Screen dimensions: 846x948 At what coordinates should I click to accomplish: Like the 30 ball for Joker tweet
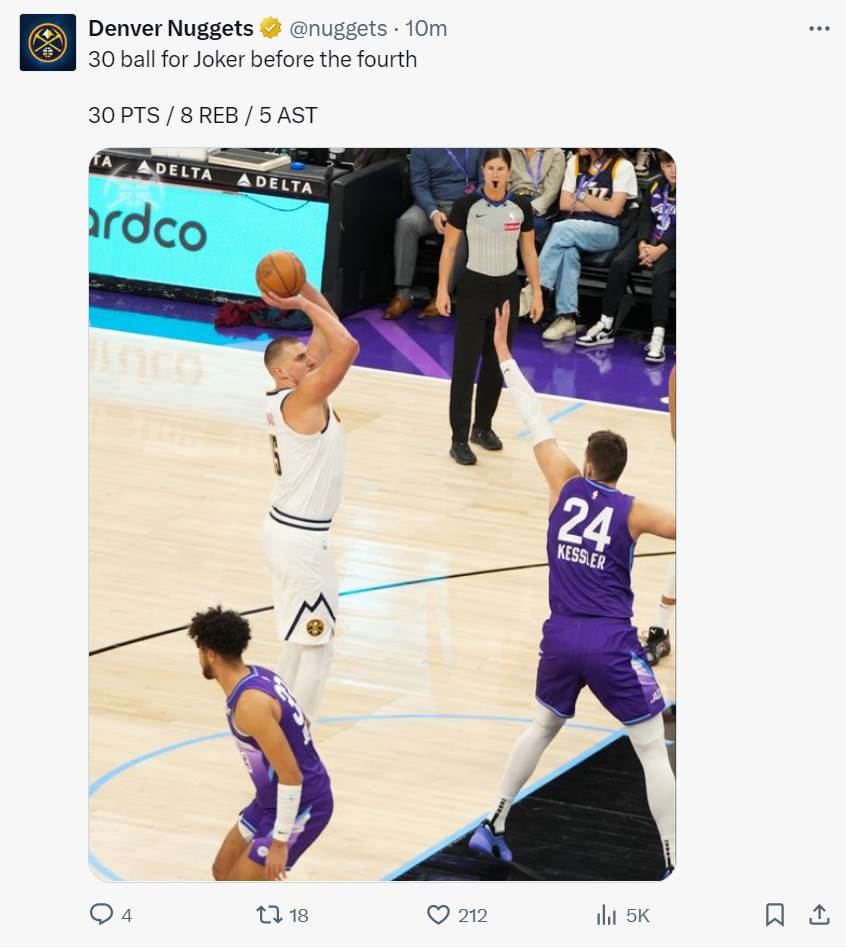439,914
